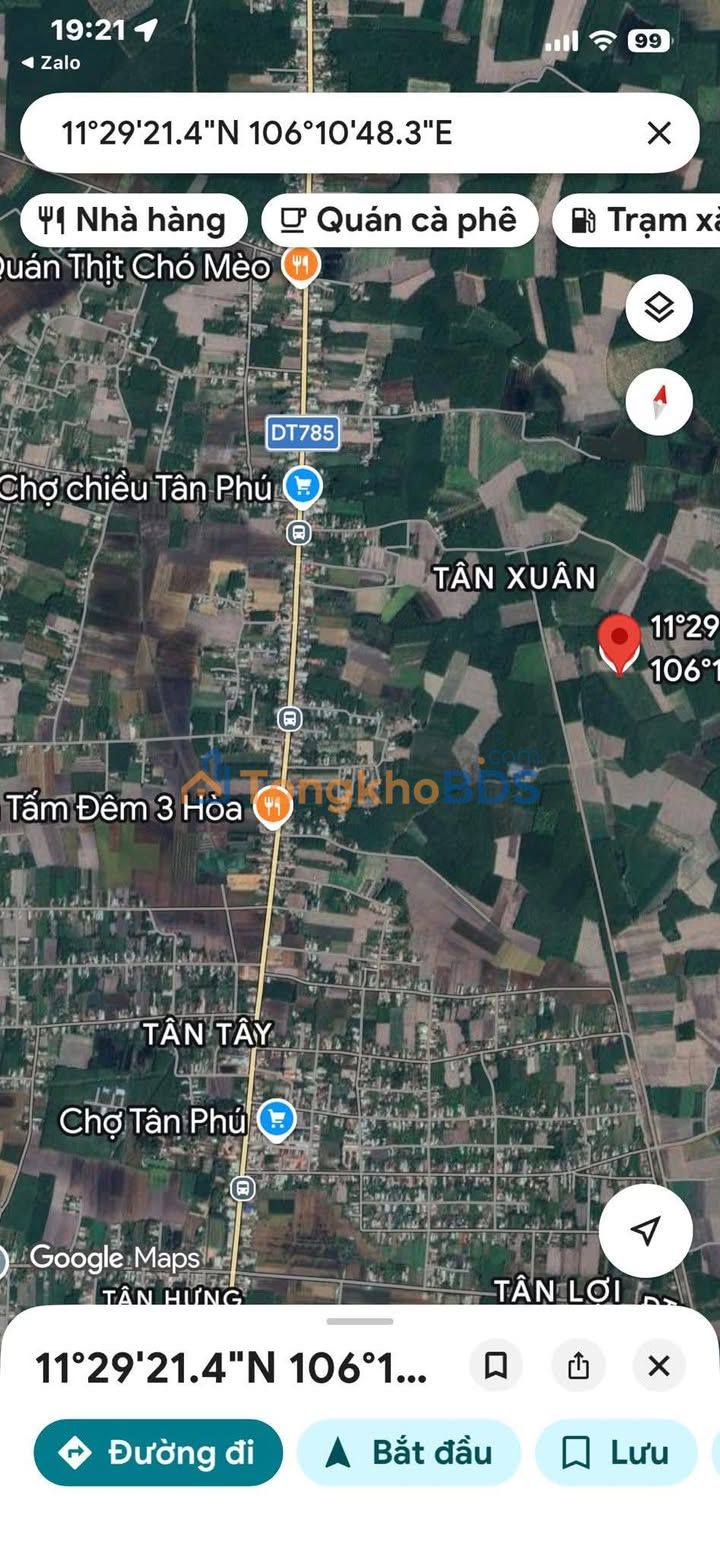This screenshot has width=720, height=1557.
Task: Tap the coordinates search field
Action: (330, 133)
